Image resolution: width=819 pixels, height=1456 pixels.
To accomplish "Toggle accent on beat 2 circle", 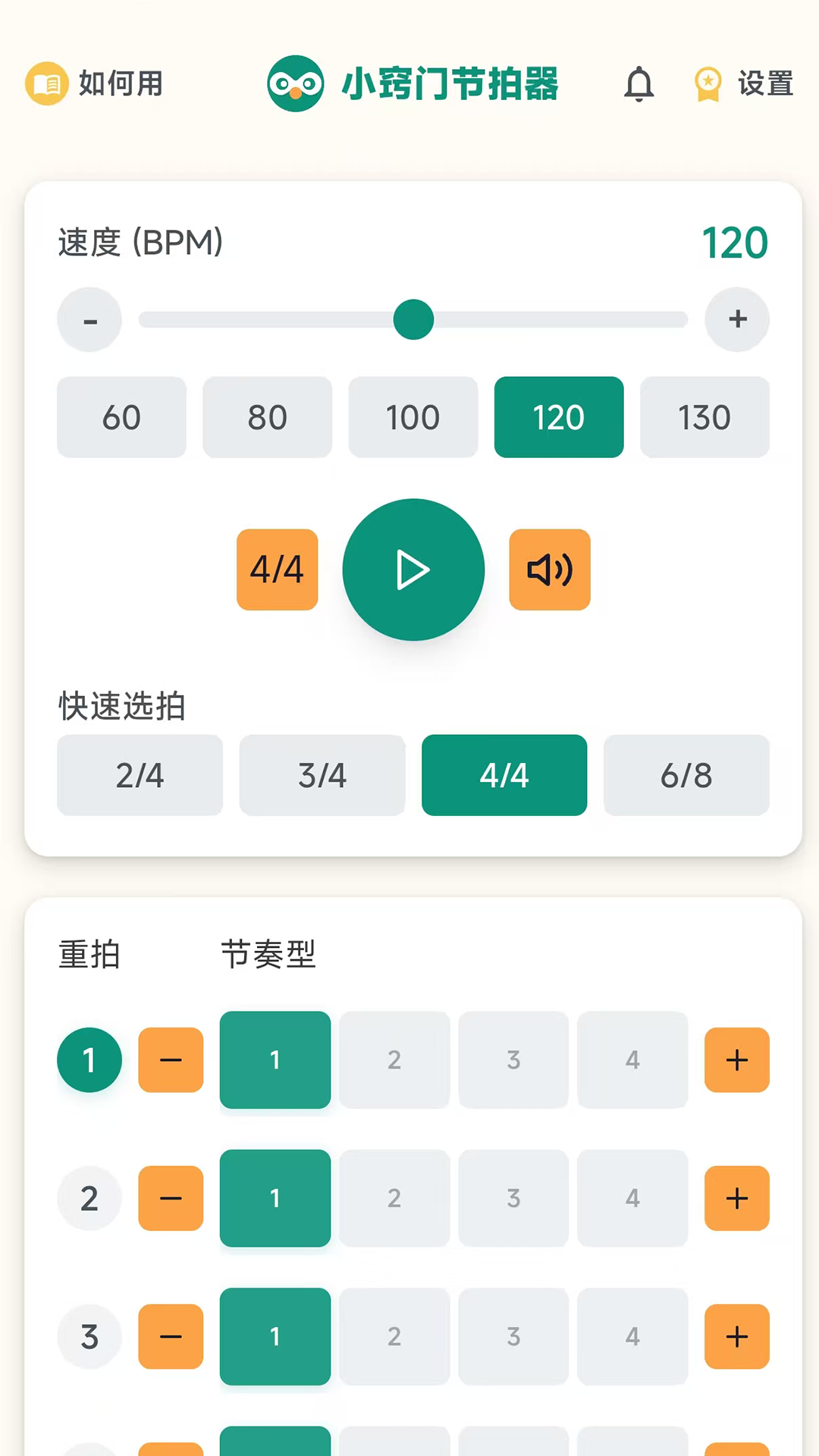I will (x=89, y=1198).
